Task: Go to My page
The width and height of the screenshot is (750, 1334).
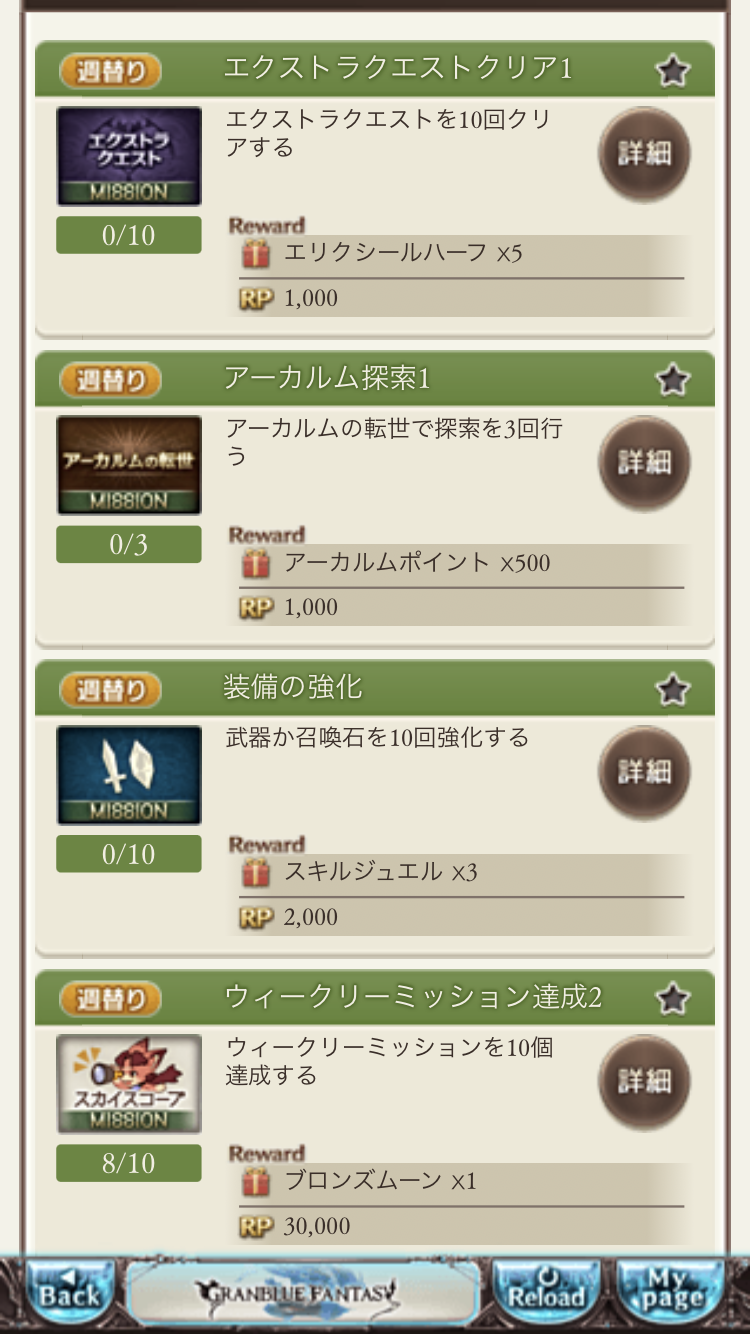Action: click(x=670, y=1293)
